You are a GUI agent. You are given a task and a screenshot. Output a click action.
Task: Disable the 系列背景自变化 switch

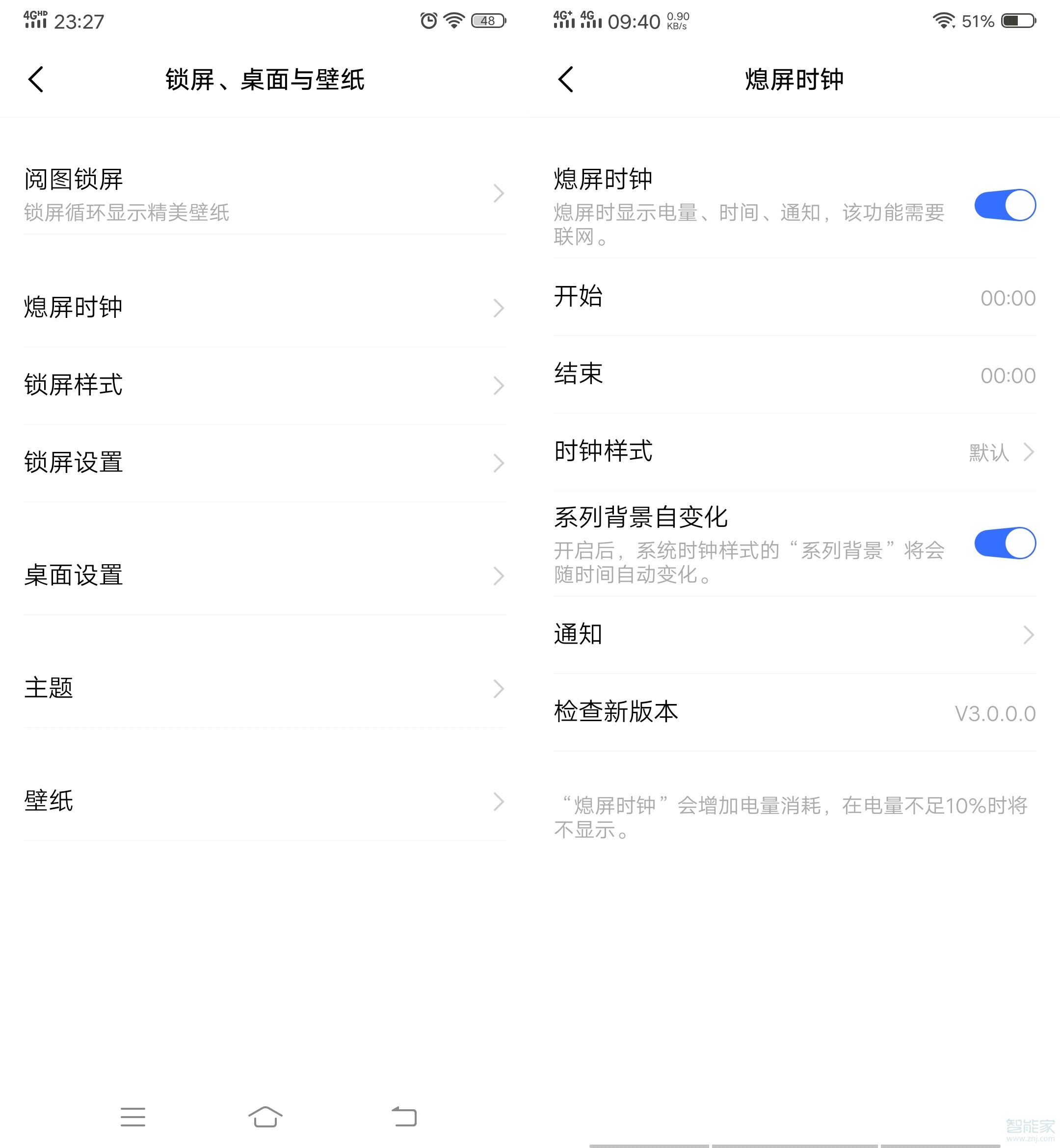pyautogui.click(x=1005, y=543)
